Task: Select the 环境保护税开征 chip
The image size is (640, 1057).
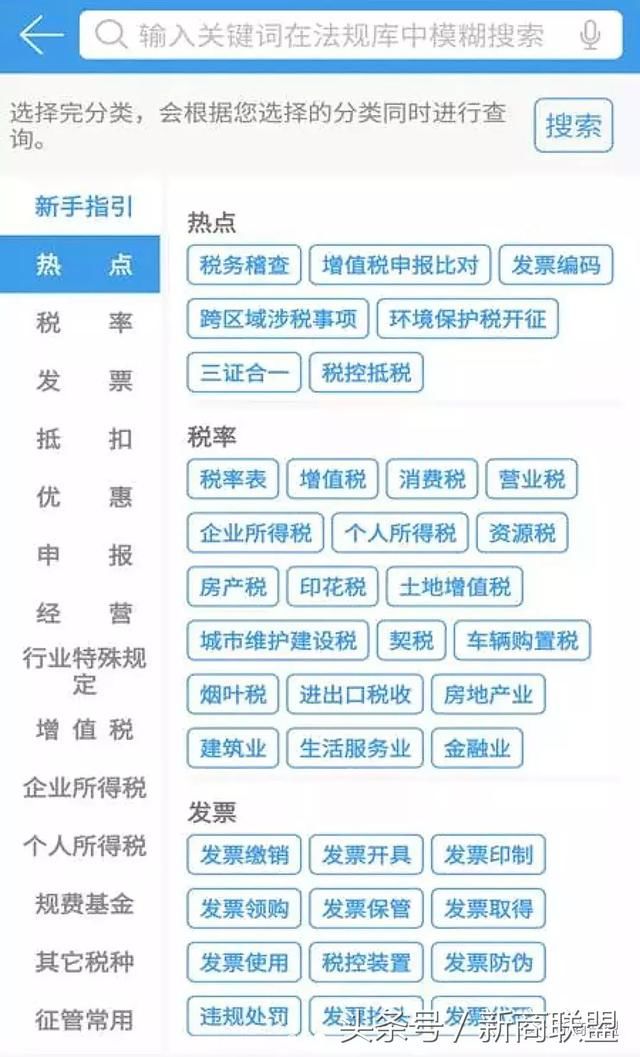Action: pos(467,319)
